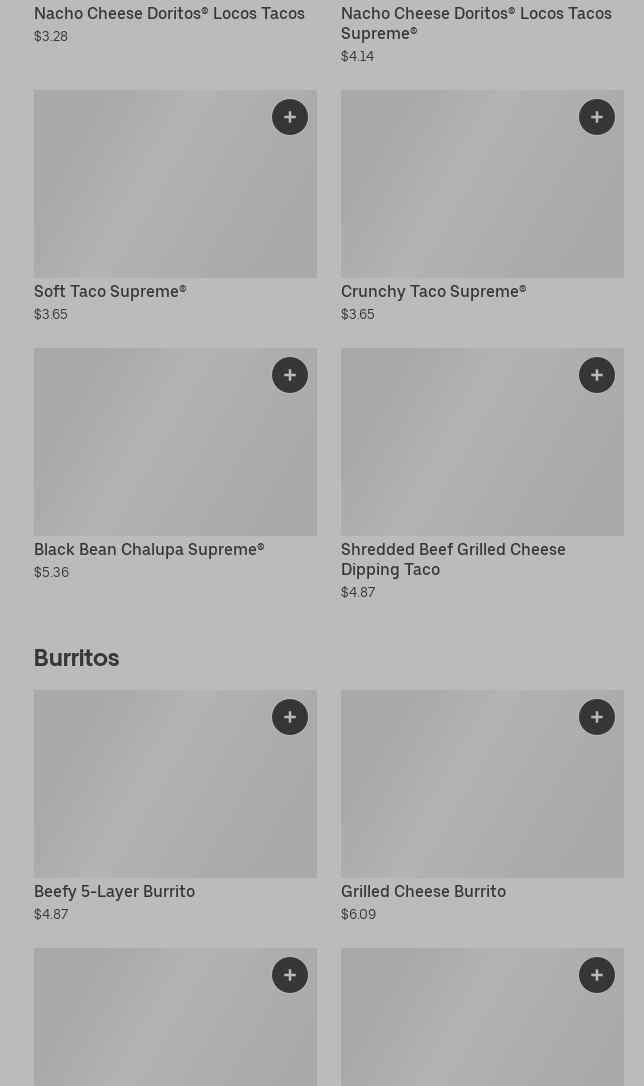Select Nacho Cheese Doritos Locos Tacos Supreme
Viewport: 644px width, 1086px height.
[x=476, y=23]
